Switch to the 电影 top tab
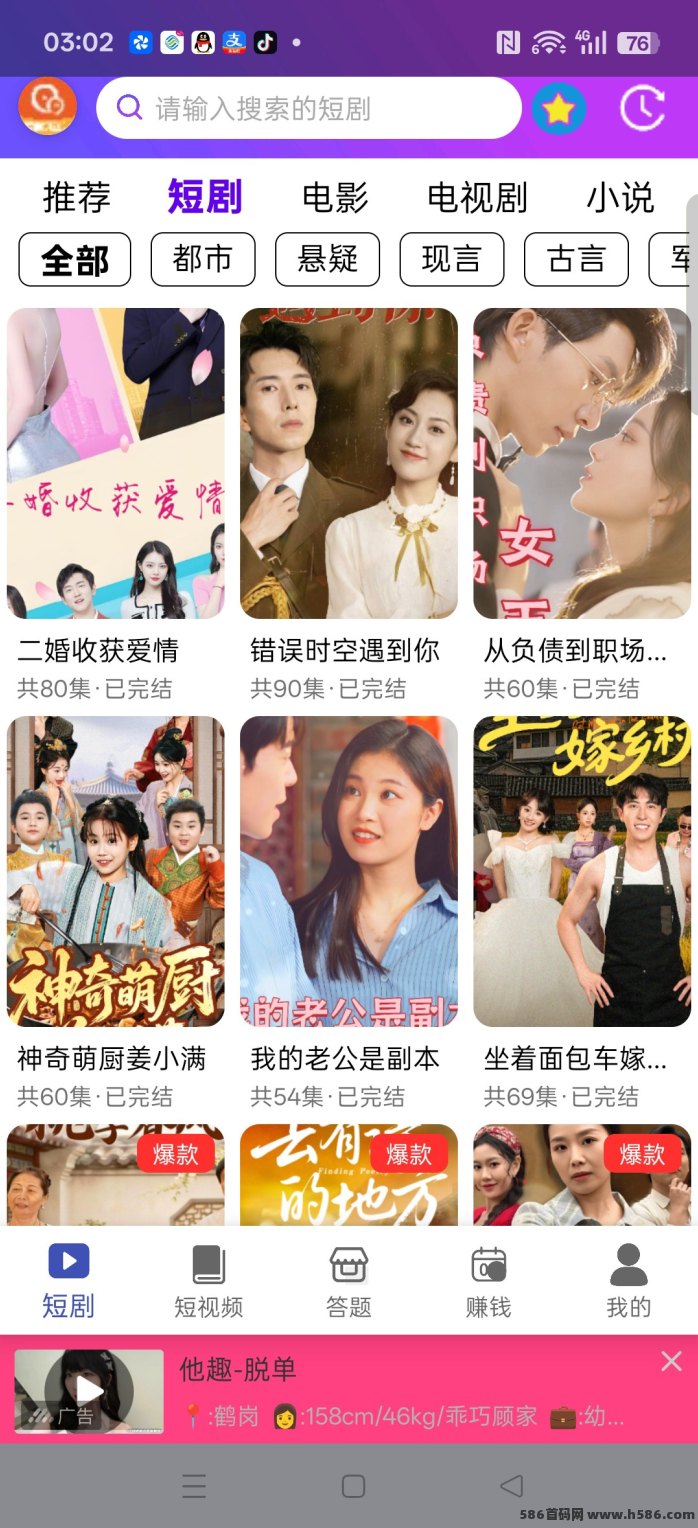Viewport: 698px width, 1528px height. [335, 197]
